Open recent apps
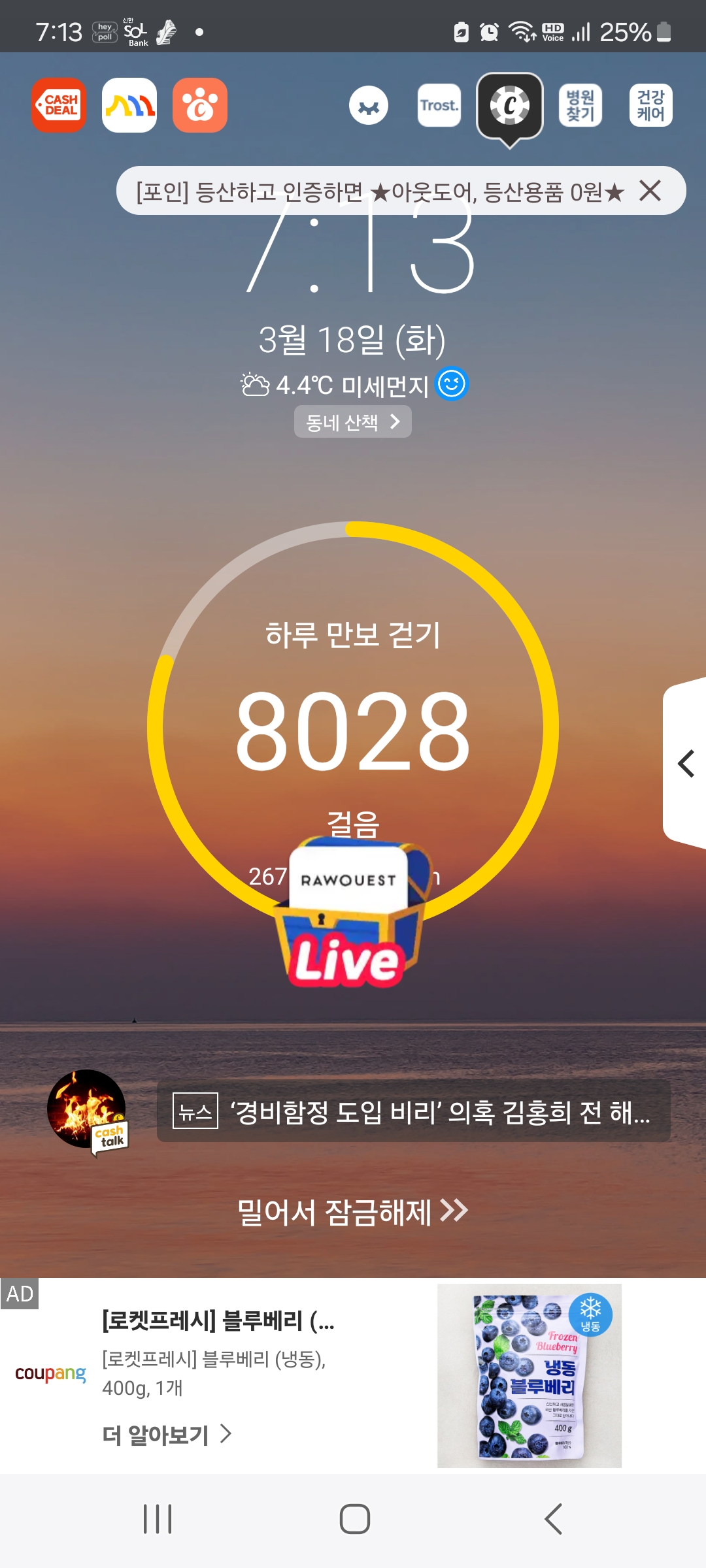706x1568 pixels. (x=158, y=1519)
